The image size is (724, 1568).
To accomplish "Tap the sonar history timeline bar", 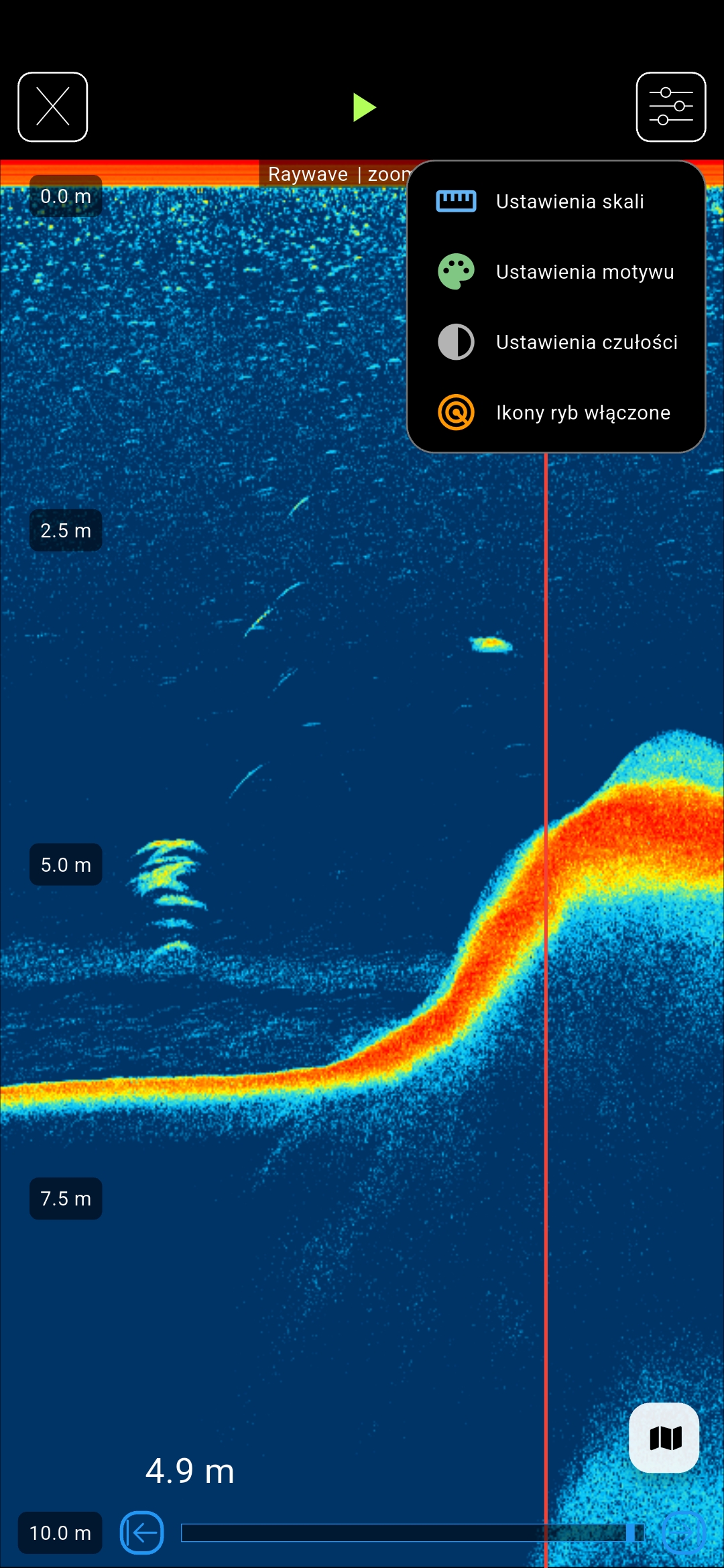I will (x=412, y=1532).
